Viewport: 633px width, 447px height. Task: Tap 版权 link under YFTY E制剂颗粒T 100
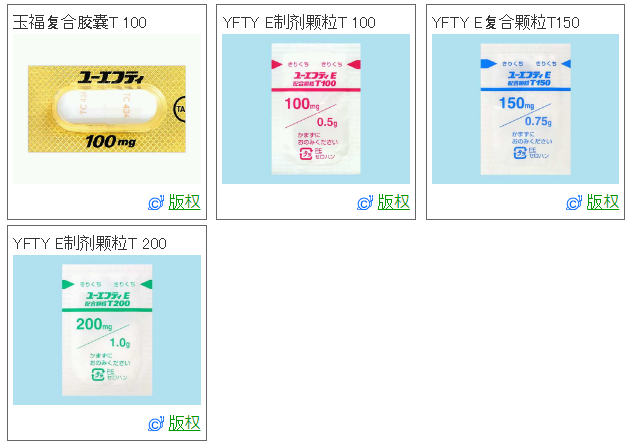click(x=393, y=202)
